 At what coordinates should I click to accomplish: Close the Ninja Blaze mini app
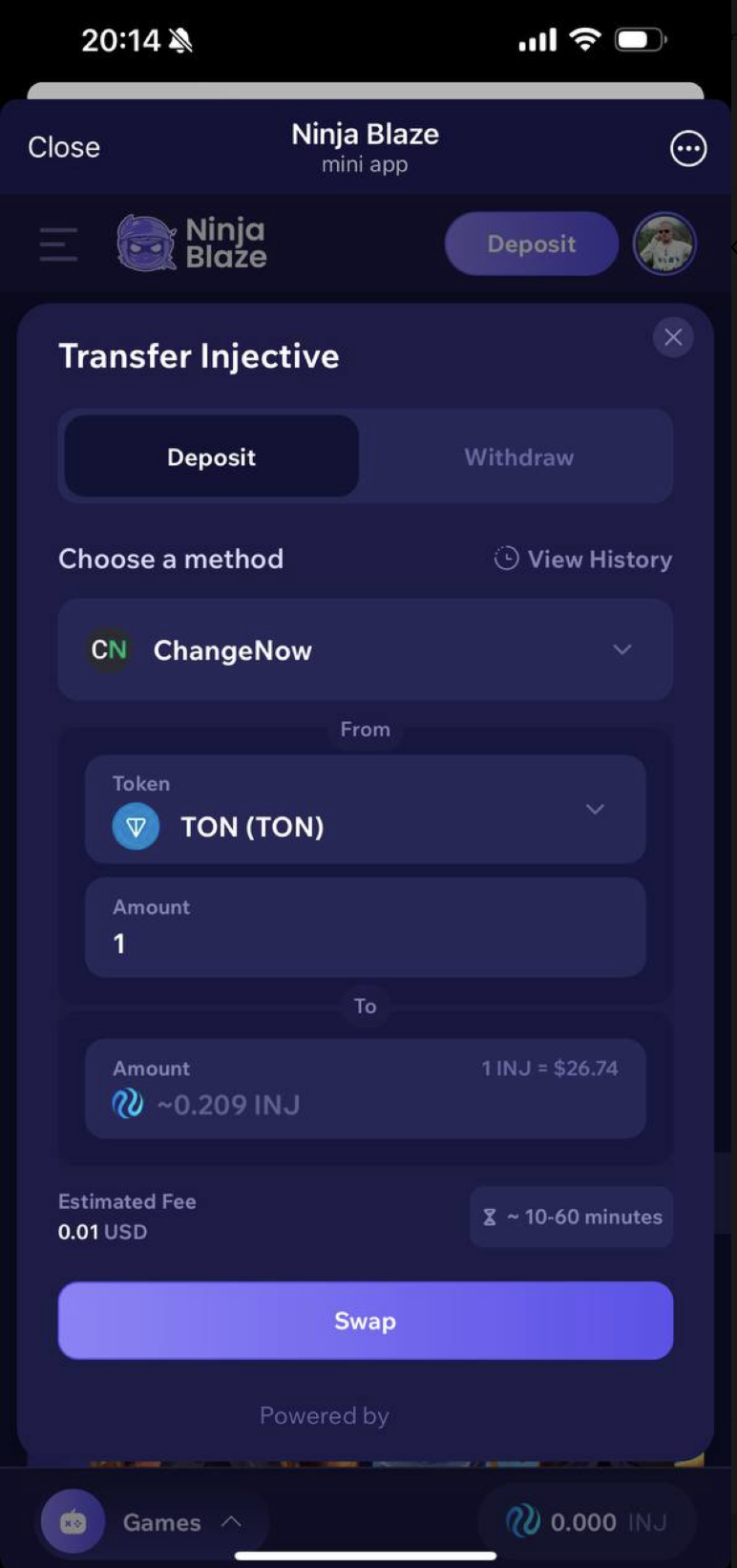tap(64, 147)
